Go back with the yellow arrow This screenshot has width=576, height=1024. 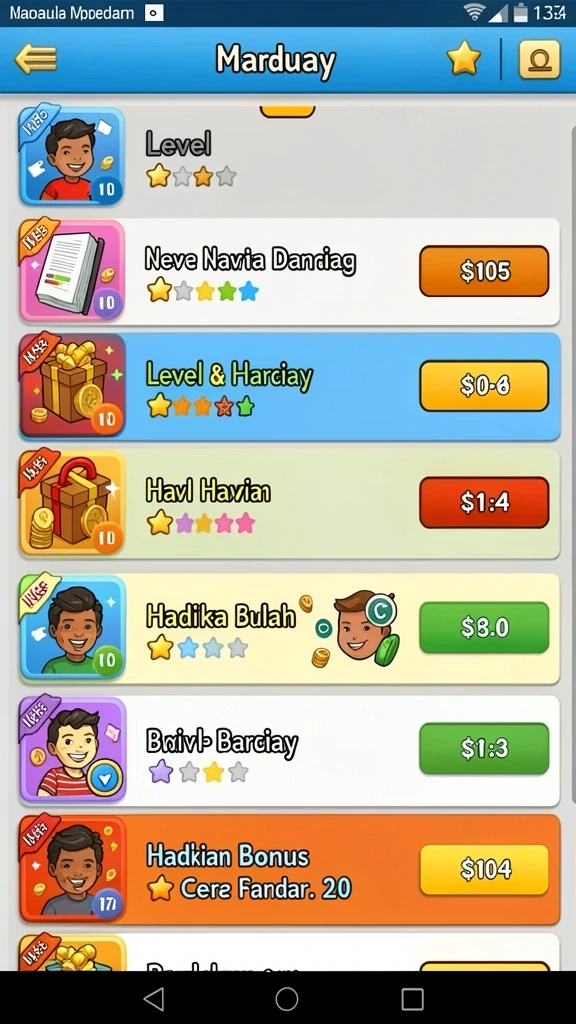point(36,60)
